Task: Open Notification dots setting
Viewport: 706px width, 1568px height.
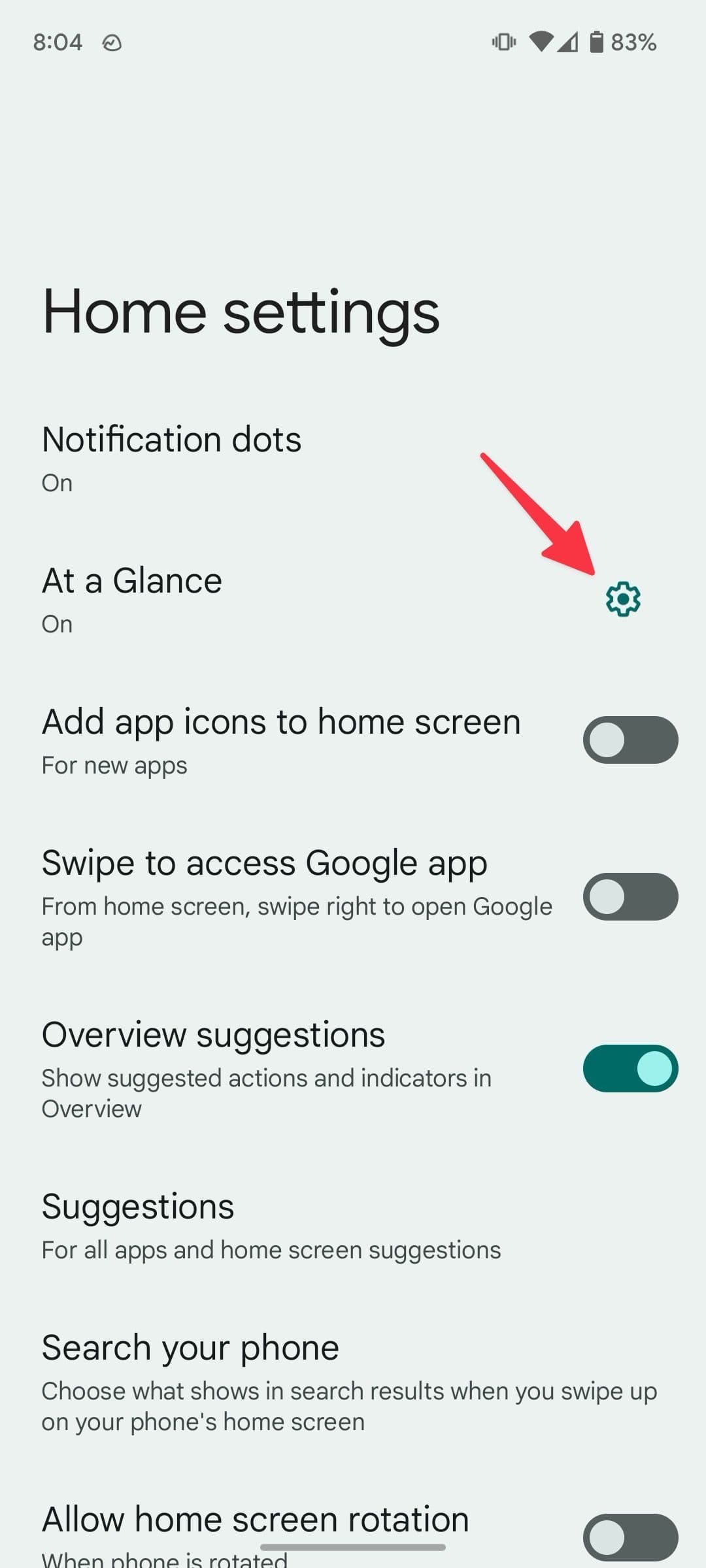Action: (x=171, y=458)
